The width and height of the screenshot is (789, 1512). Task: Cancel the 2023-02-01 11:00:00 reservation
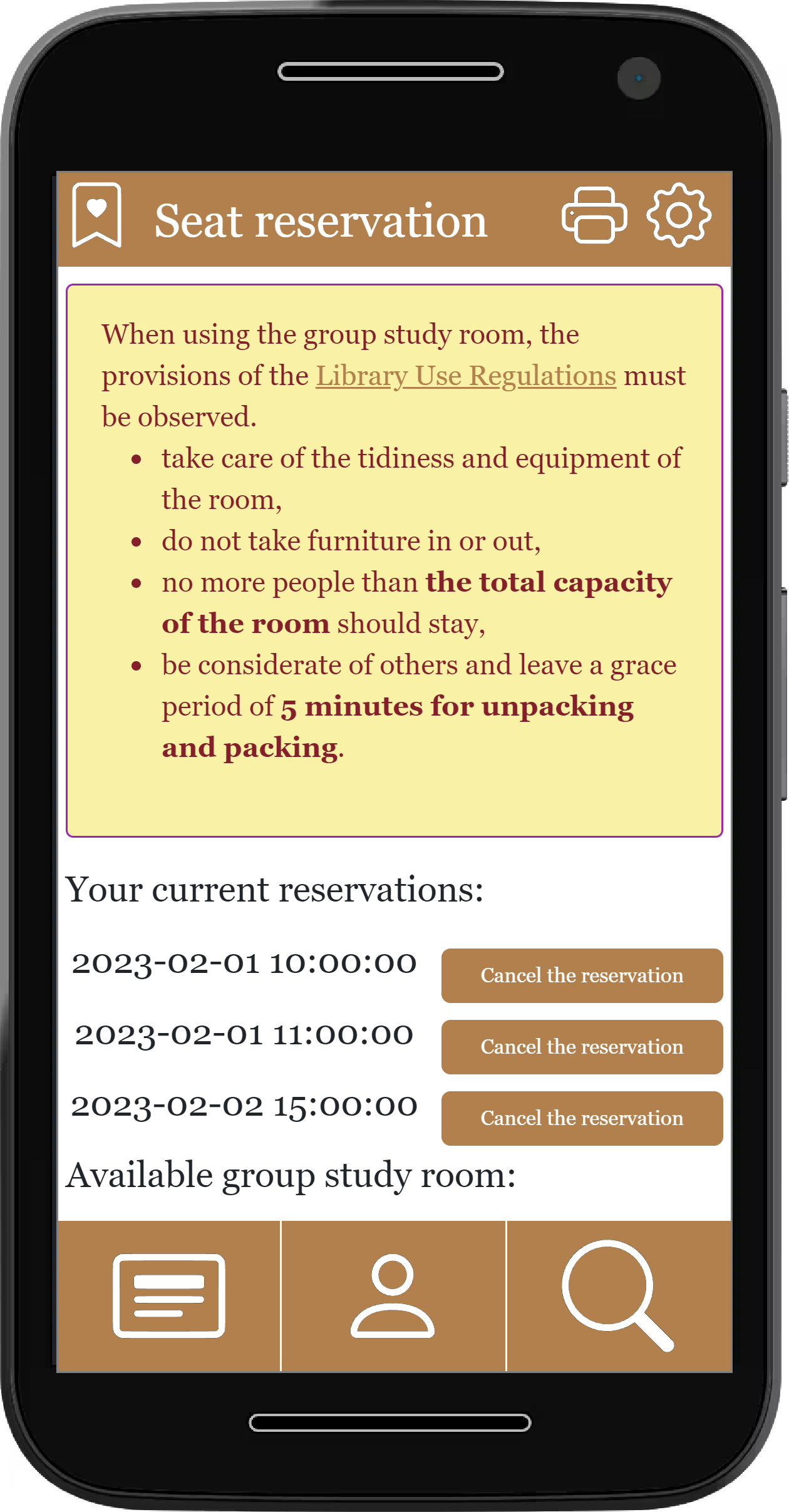tap(582, 1047)
